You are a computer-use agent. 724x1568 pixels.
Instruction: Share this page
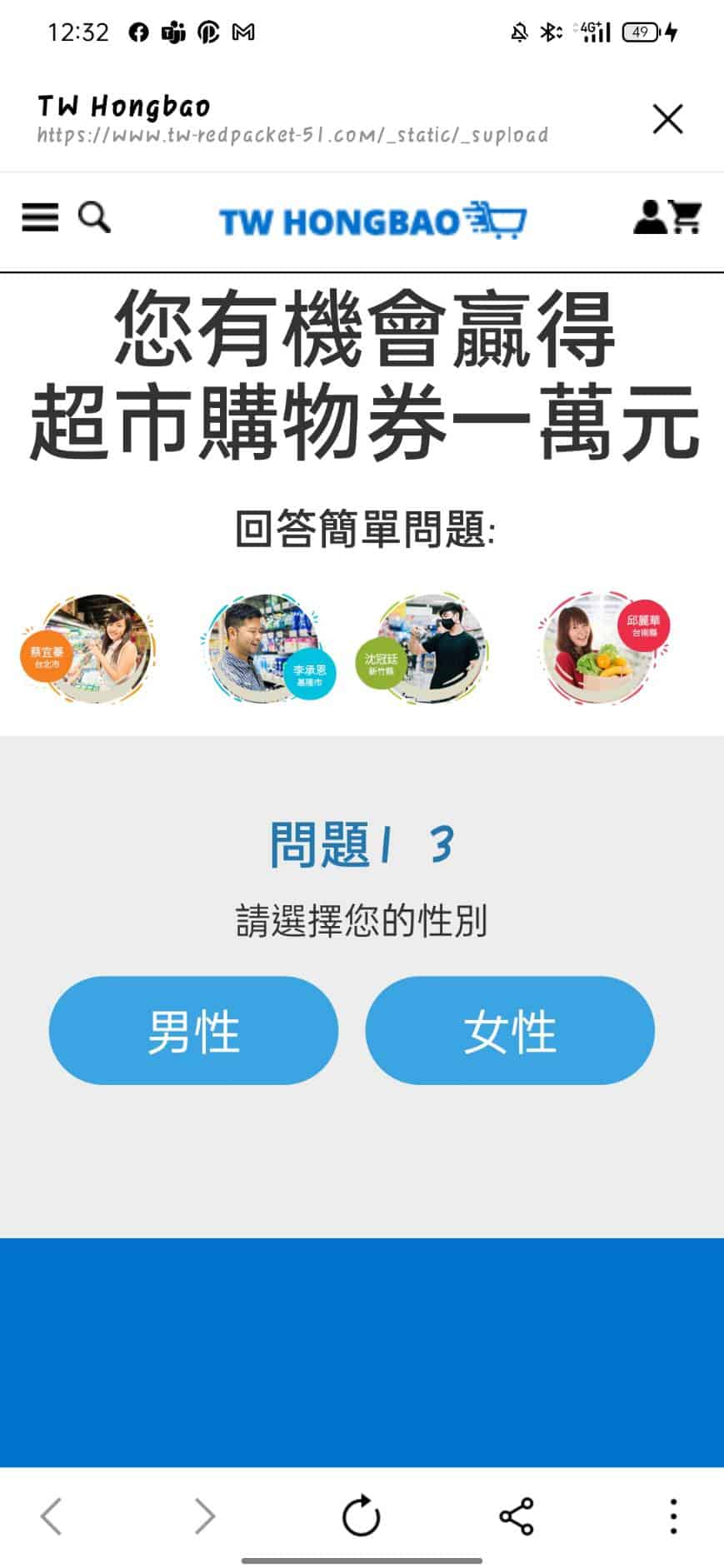[517, 1516]
